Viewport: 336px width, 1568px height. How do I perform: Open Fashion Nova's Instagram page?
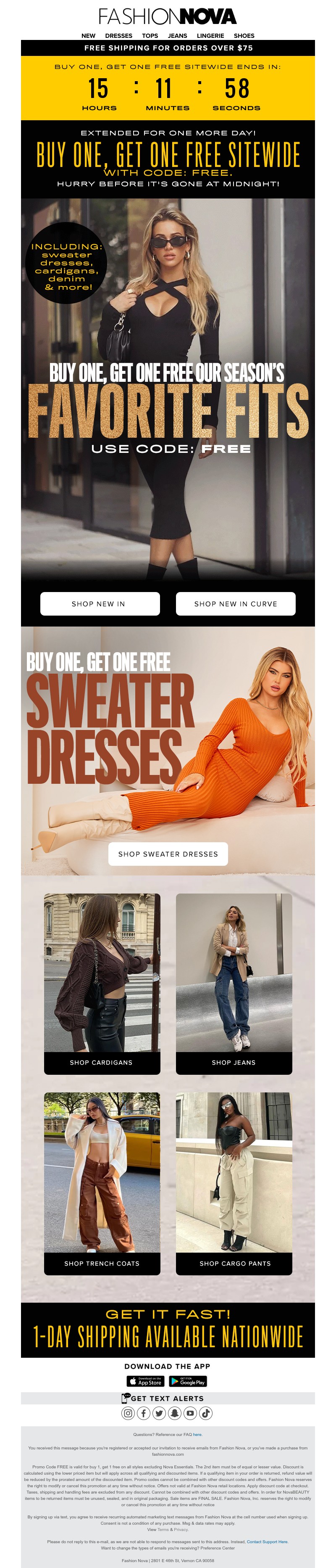pos(128,1413)
